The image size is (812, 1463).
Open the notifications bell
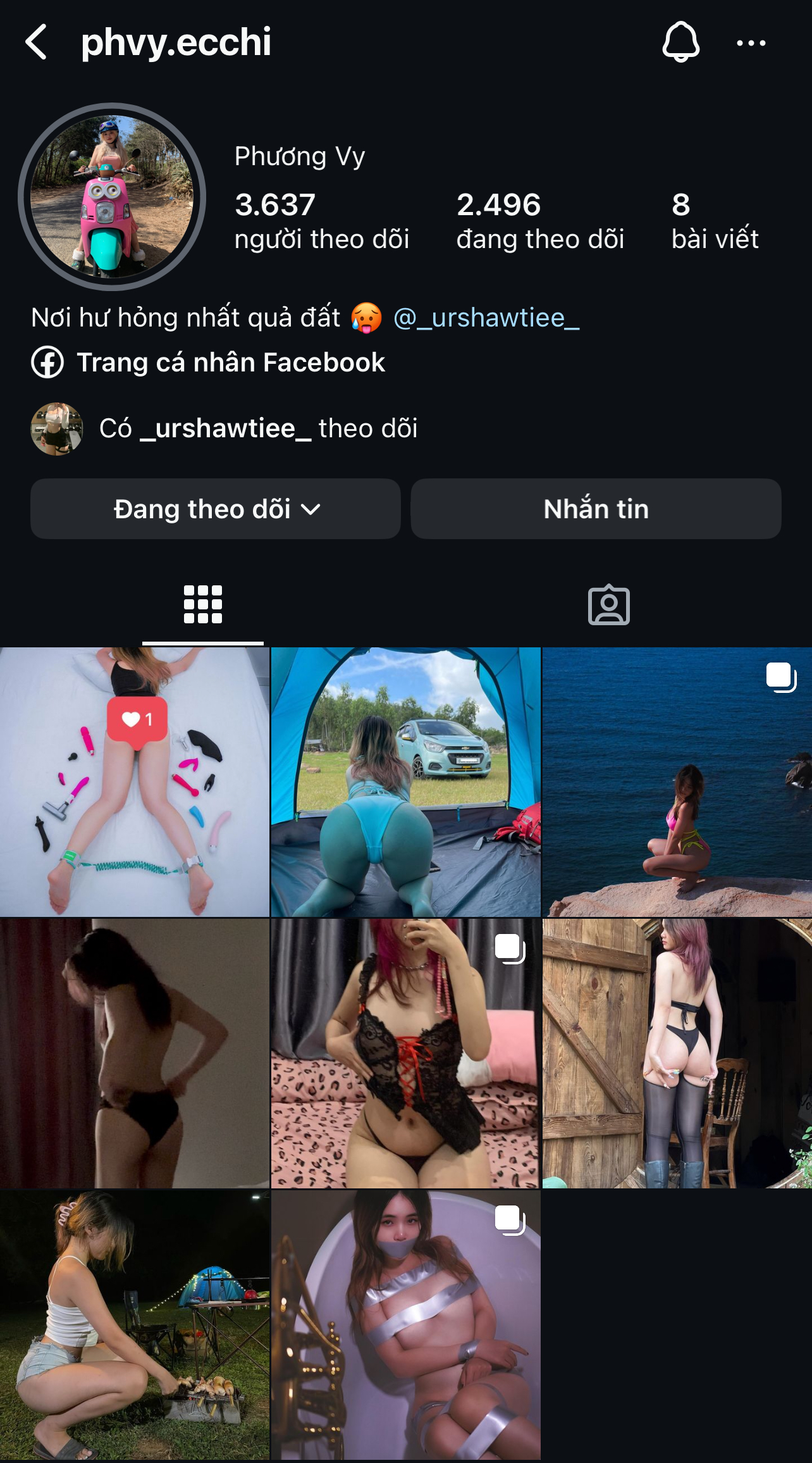point(680,42)
